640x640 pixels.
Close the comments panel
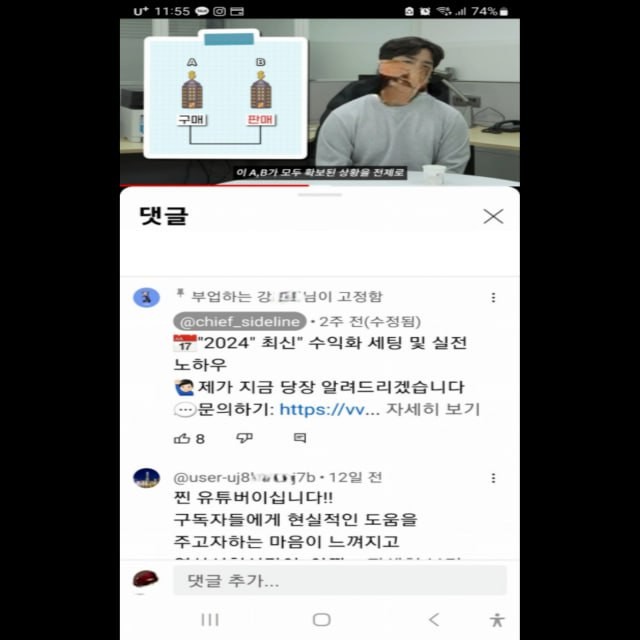493,216
